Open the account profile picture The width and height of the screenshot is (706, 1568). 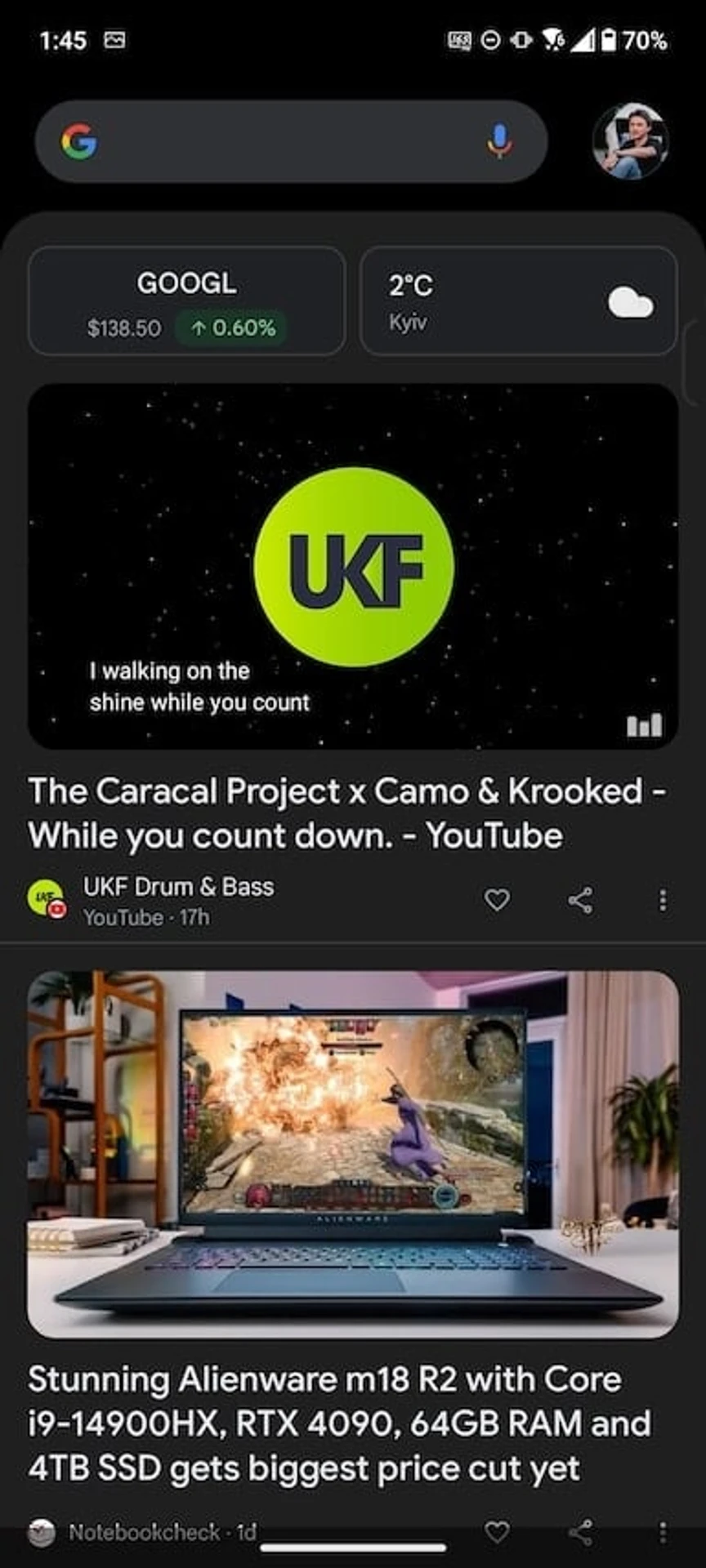629,141
